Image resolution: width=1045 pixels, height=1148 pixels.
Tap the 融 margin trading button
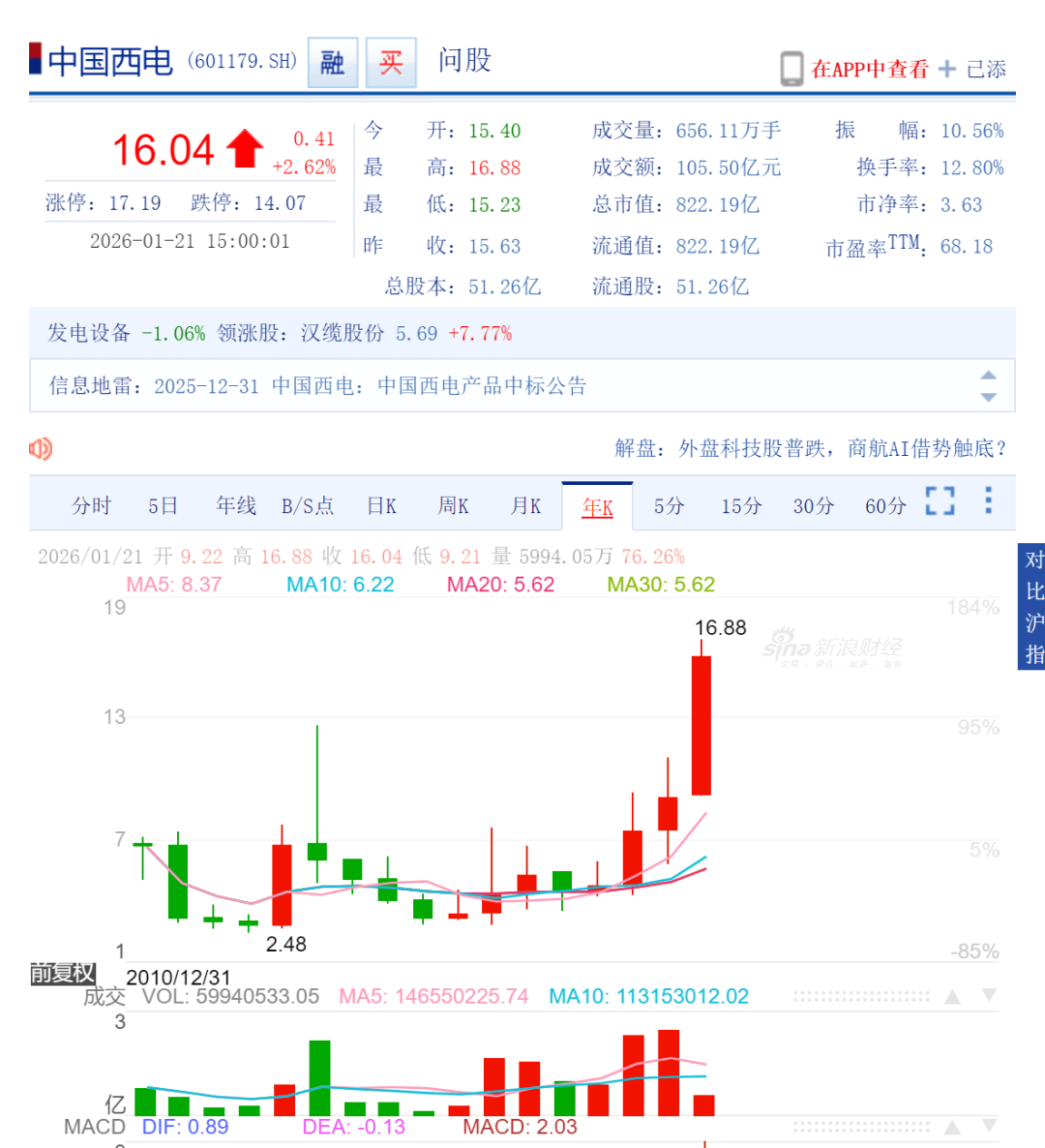click(333, 63)
